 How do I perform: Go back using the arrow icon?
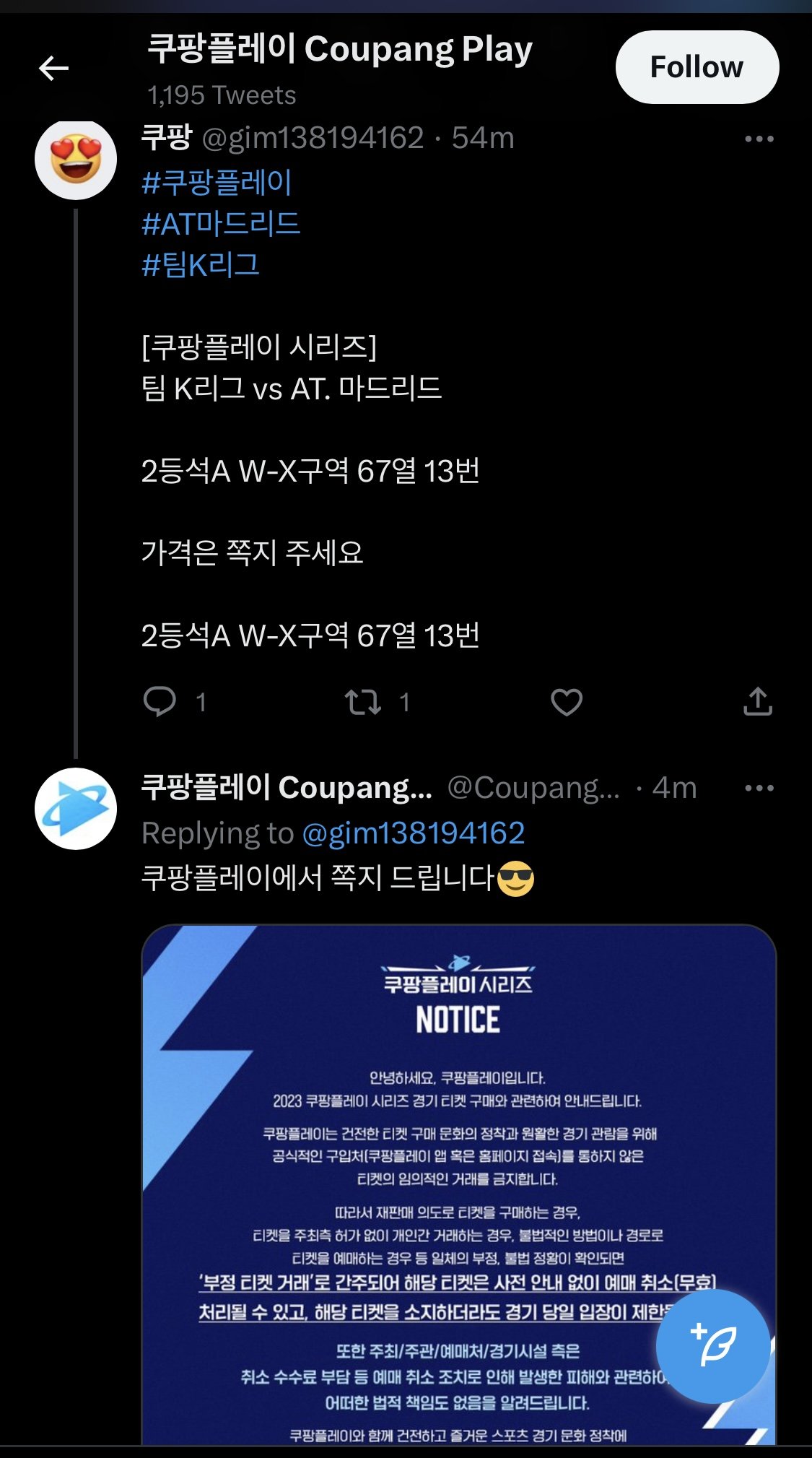(x=53, y=69)
